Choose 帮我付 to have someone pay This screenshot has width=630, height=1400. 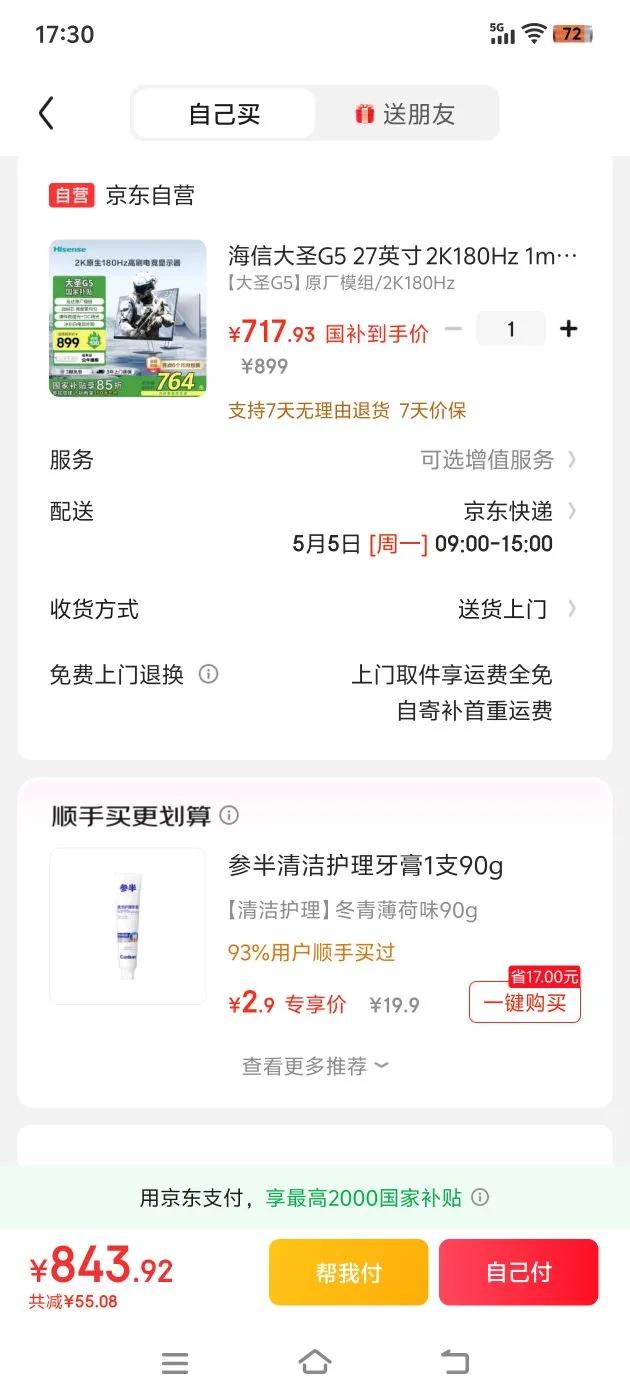[348, 1272]
